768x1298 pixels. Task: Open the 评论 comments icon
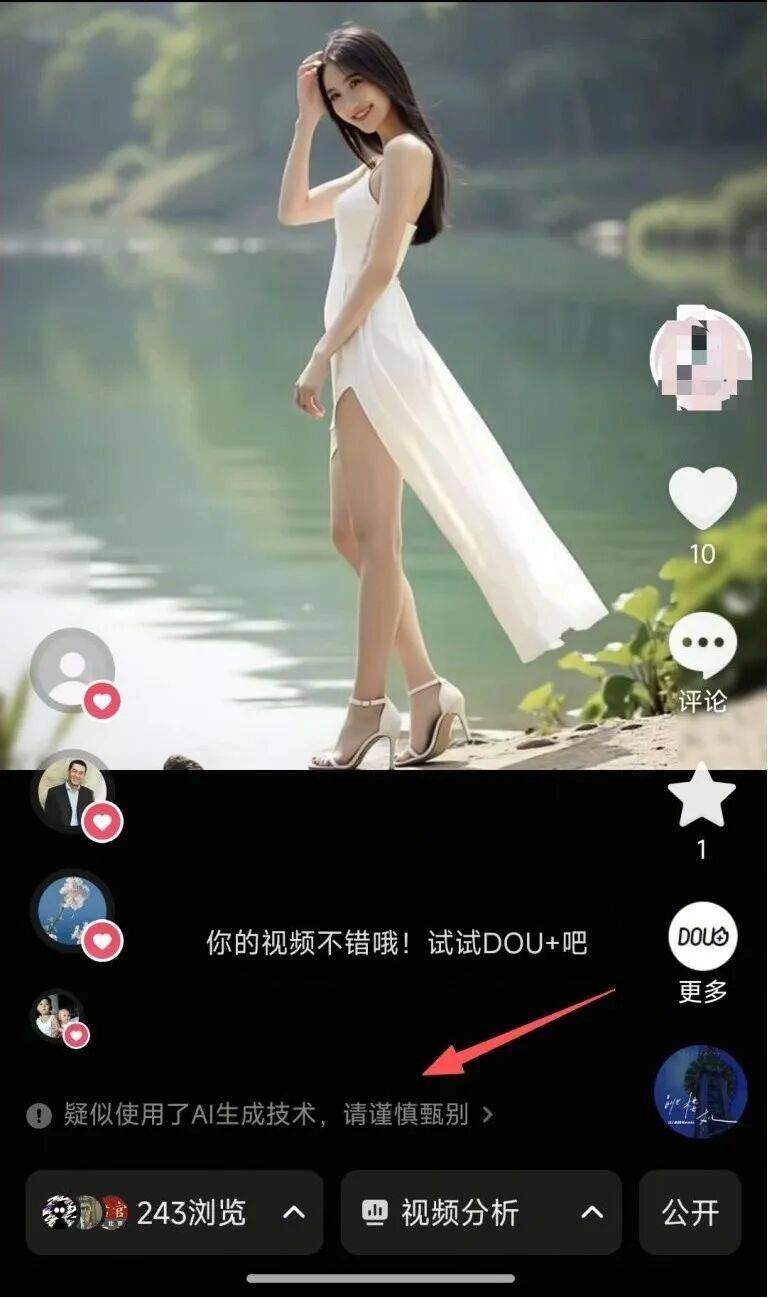(x=702, y=646)
